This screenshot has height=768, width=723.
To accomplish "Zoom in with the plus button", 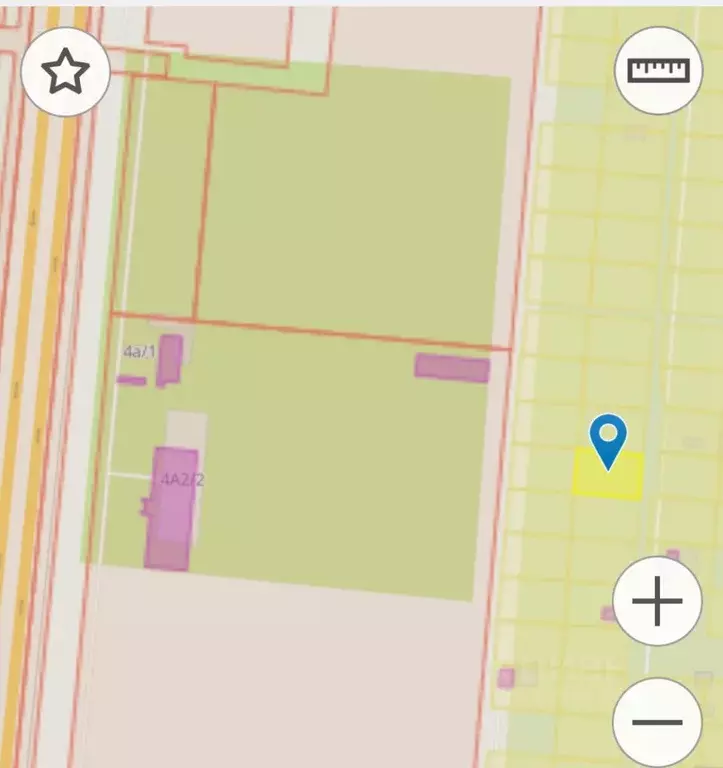I will pos(657,602).
